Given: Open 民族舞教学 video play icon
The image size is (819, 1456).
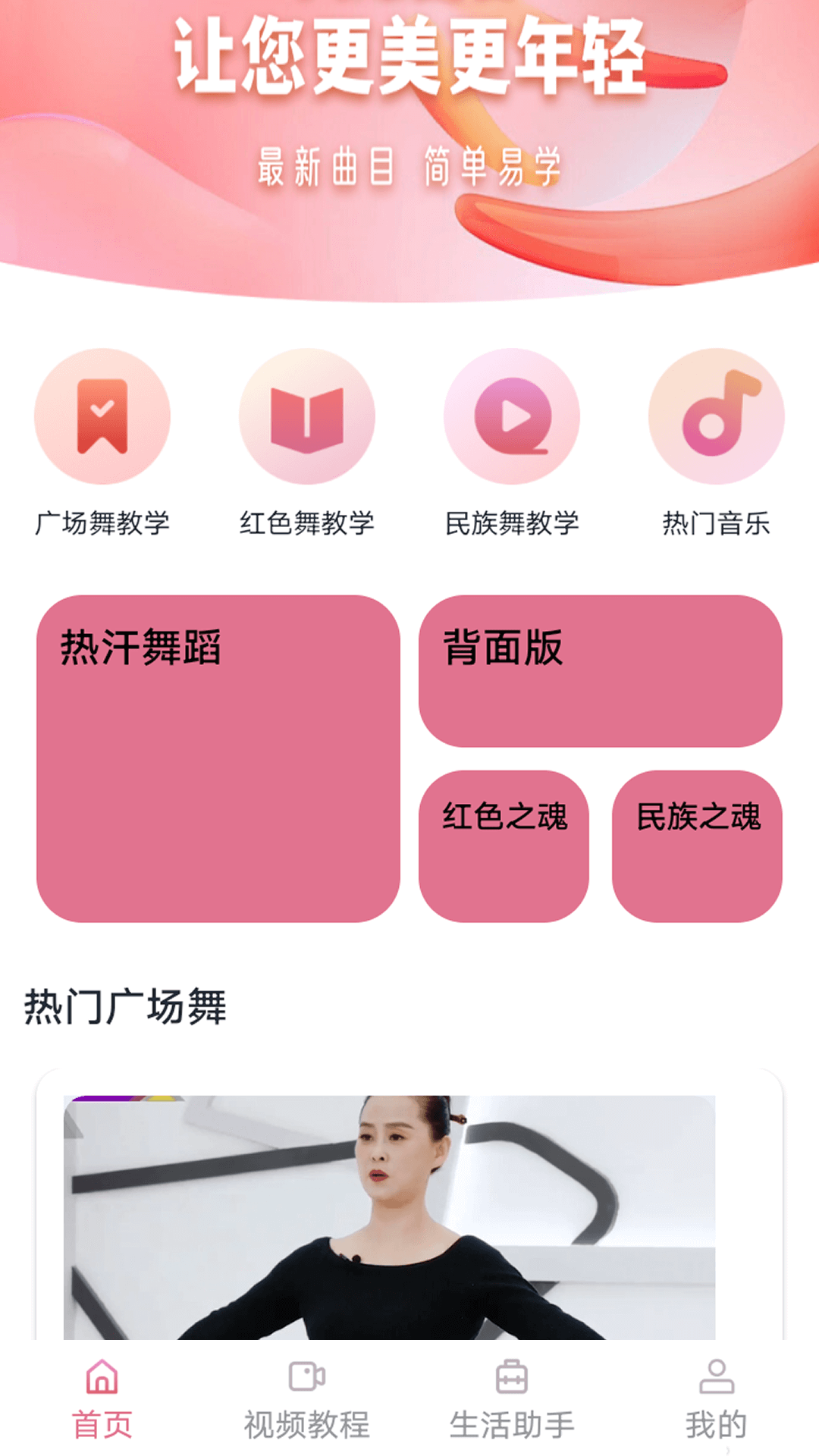Looking at the screenshot, I should point(510,415).
